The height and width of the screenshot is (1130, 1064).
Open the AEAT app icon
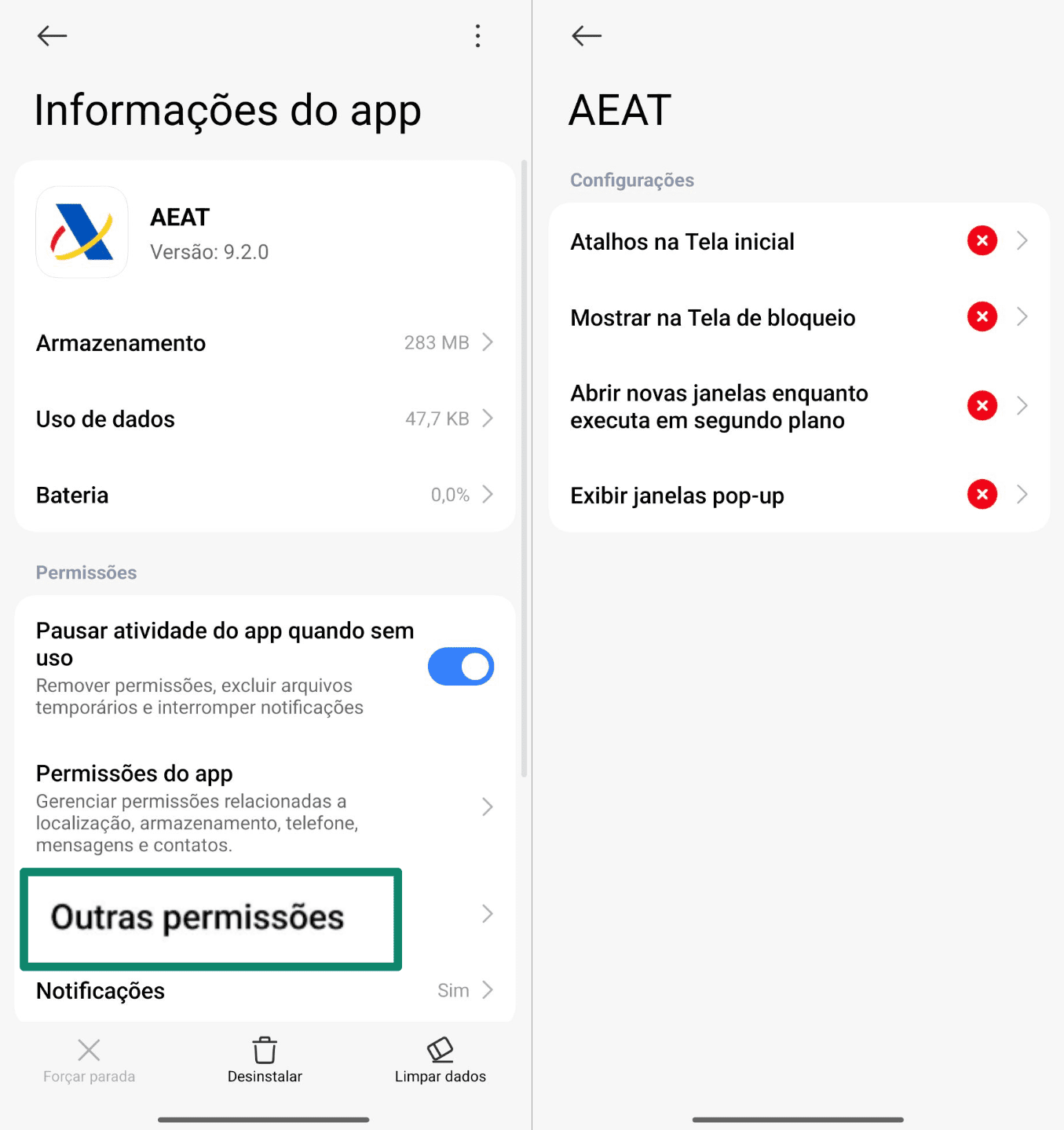coord(82,232)
